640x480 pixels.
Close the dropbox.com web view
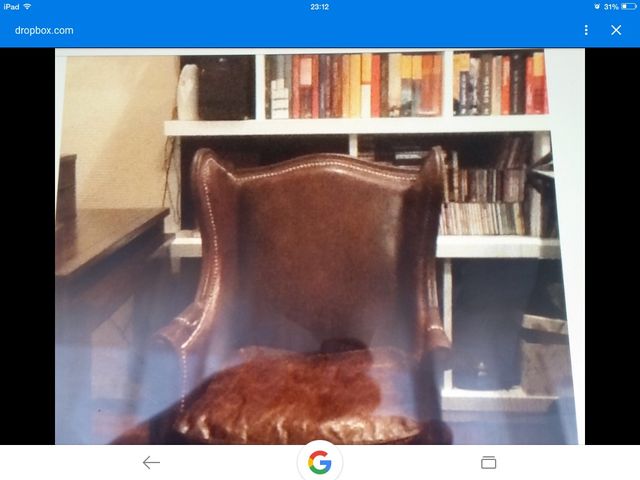point(616,30)
